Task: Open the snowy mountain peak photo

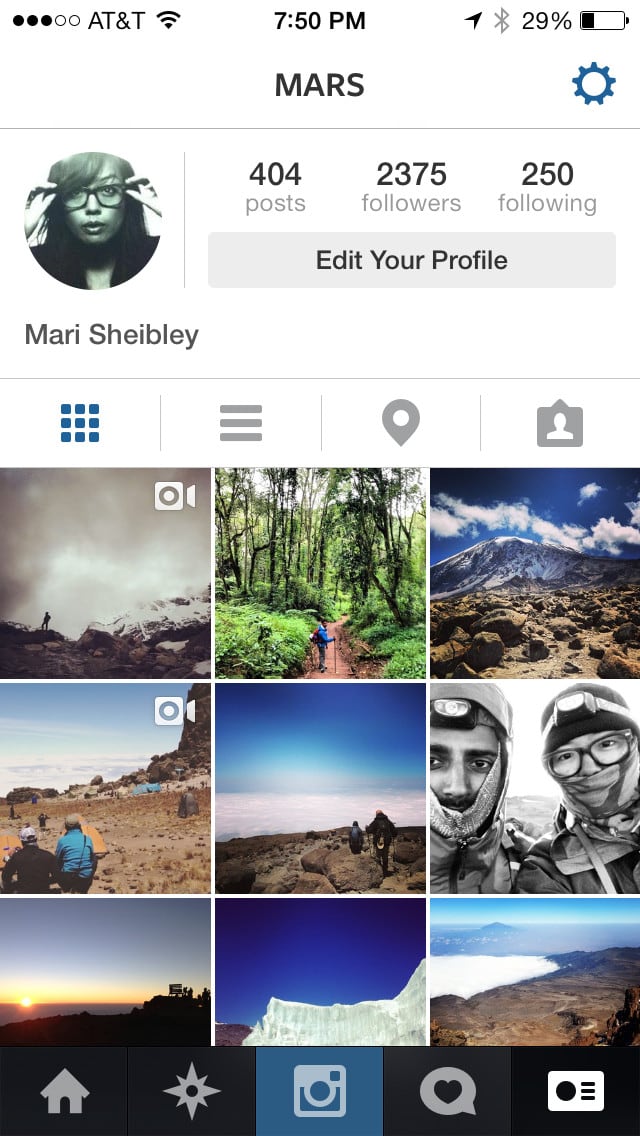Action: pyautogui.click(x=535, y=573)
